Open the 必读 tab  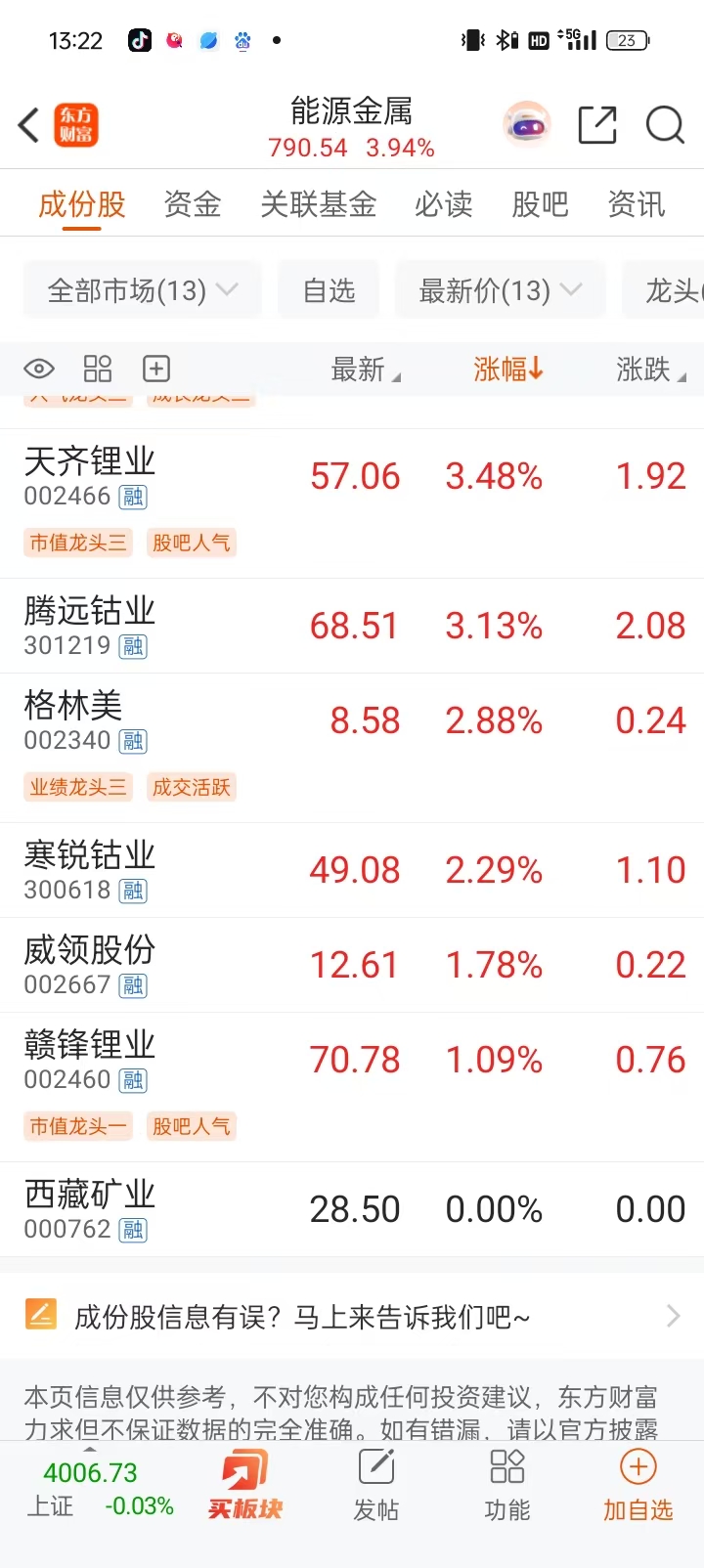pyautogui.click(x=443, y=204)
